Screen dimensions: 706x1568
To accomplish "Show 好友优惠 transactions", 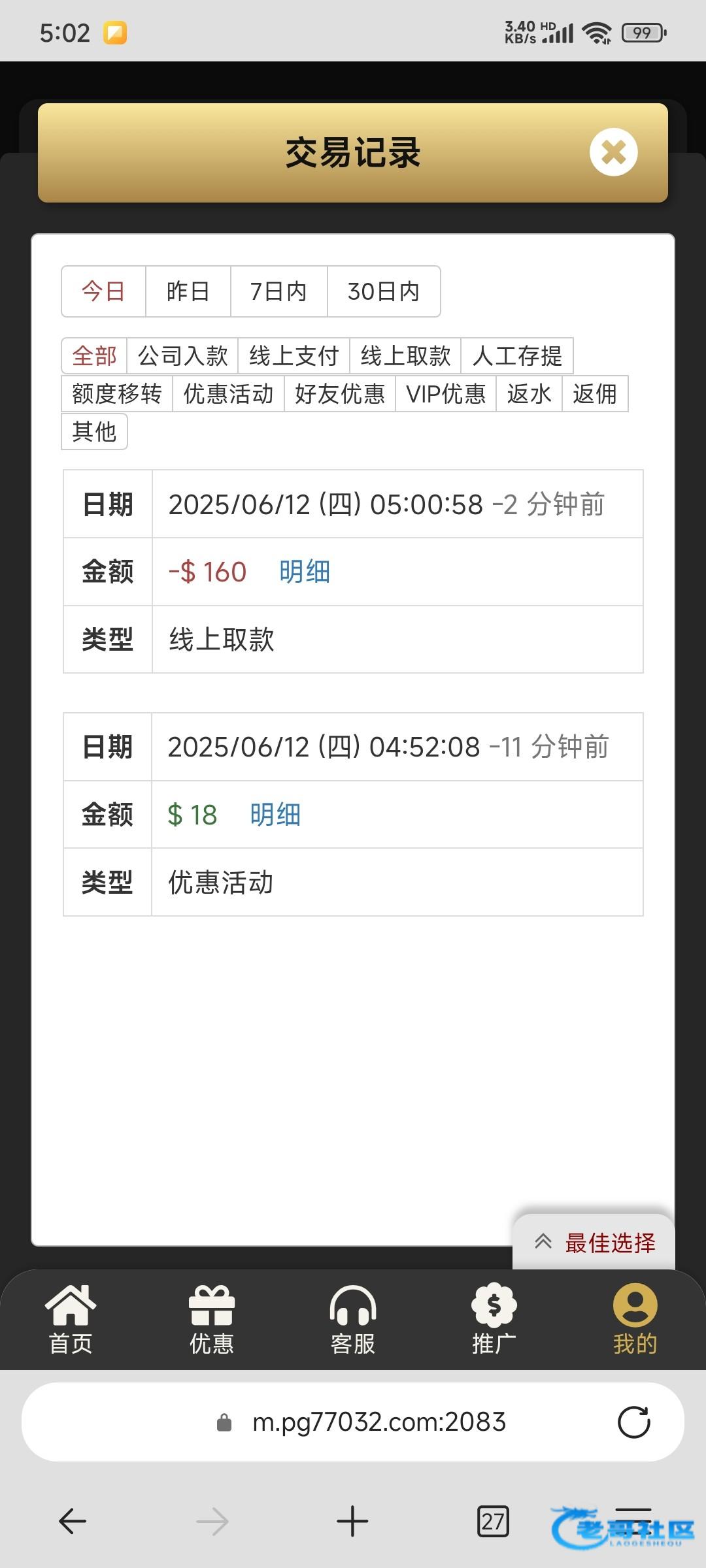I will [x=340, y=394].
